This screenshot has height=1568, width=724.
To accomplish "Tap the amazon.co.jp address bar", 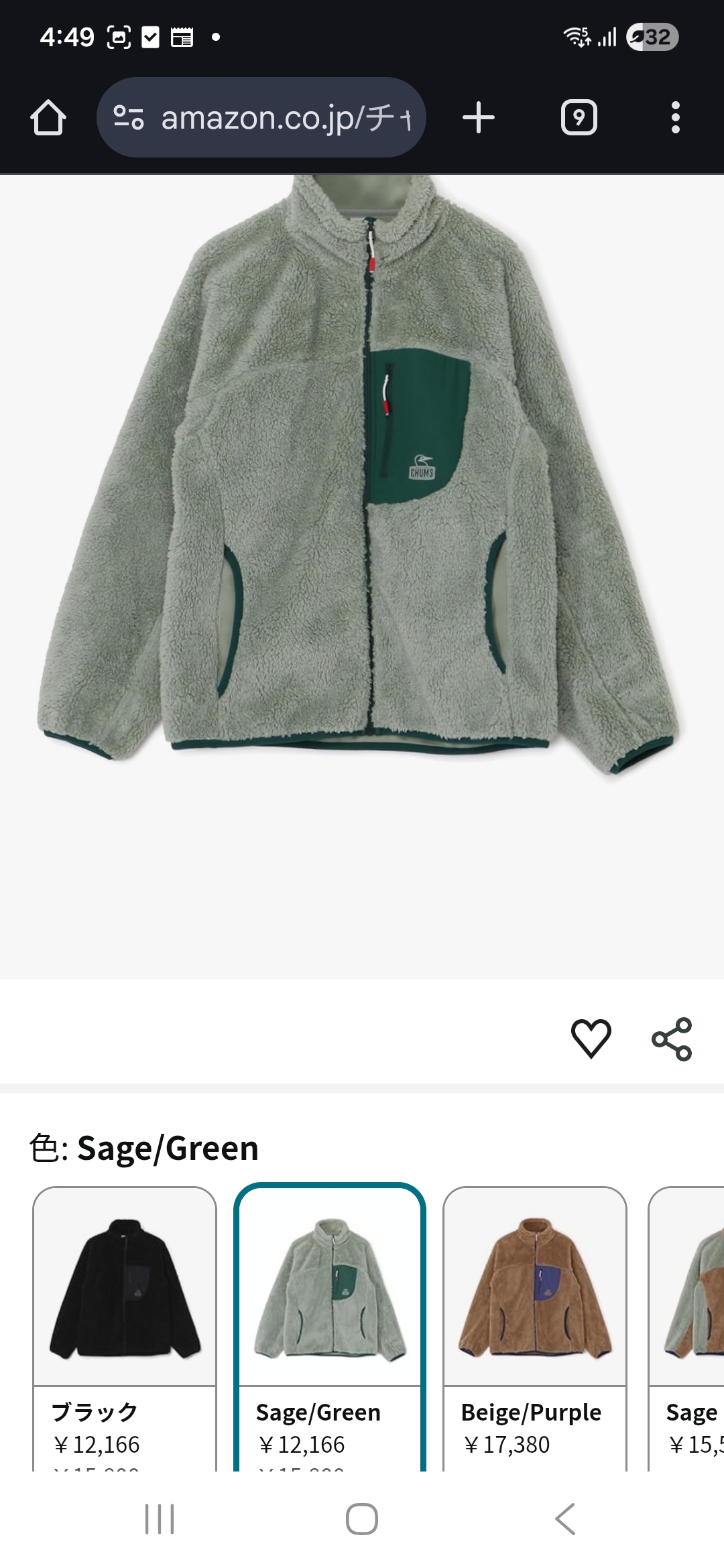I will point(285,118).
